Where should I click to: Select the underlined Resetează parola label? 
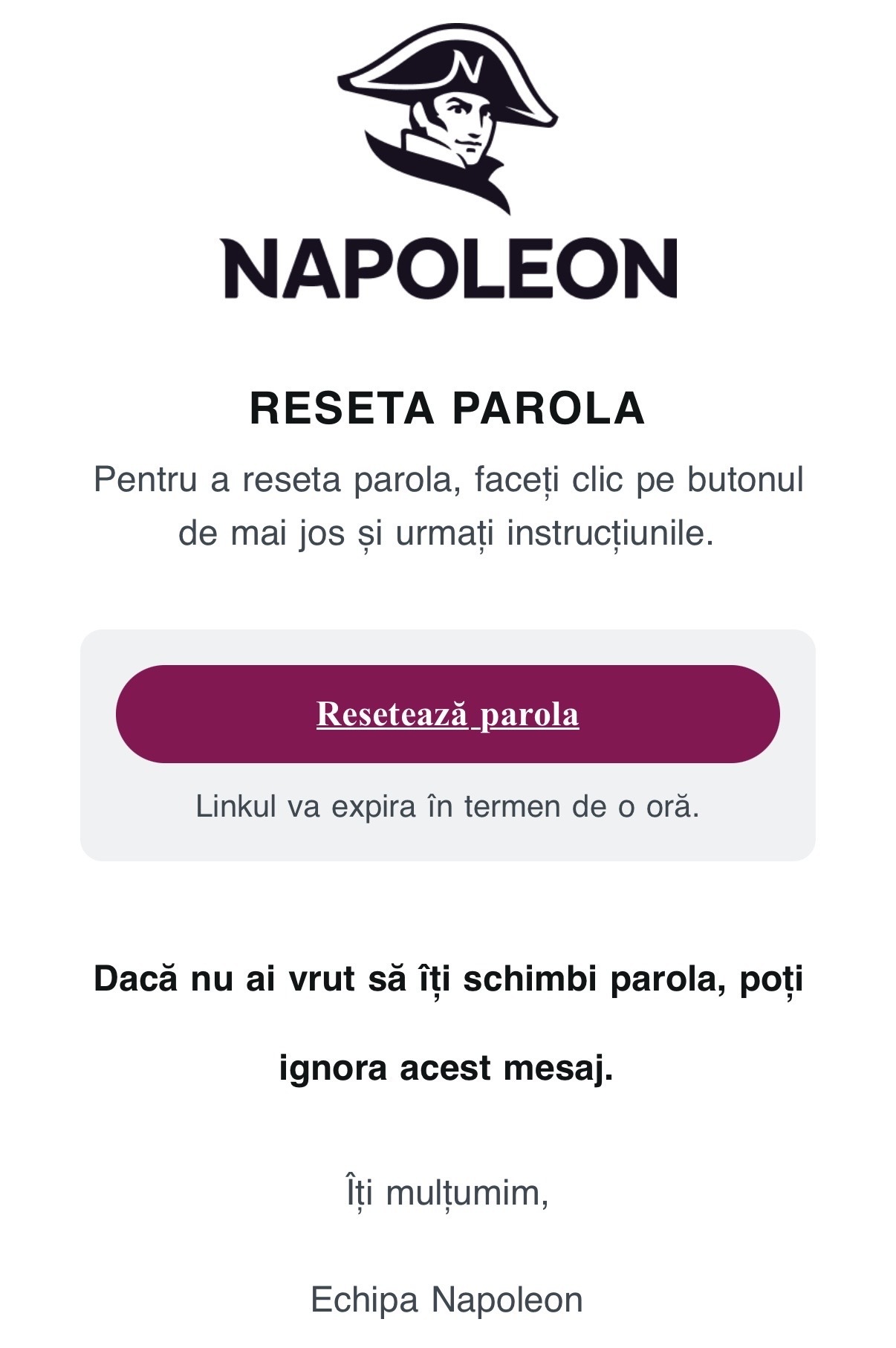pos(448,715)
